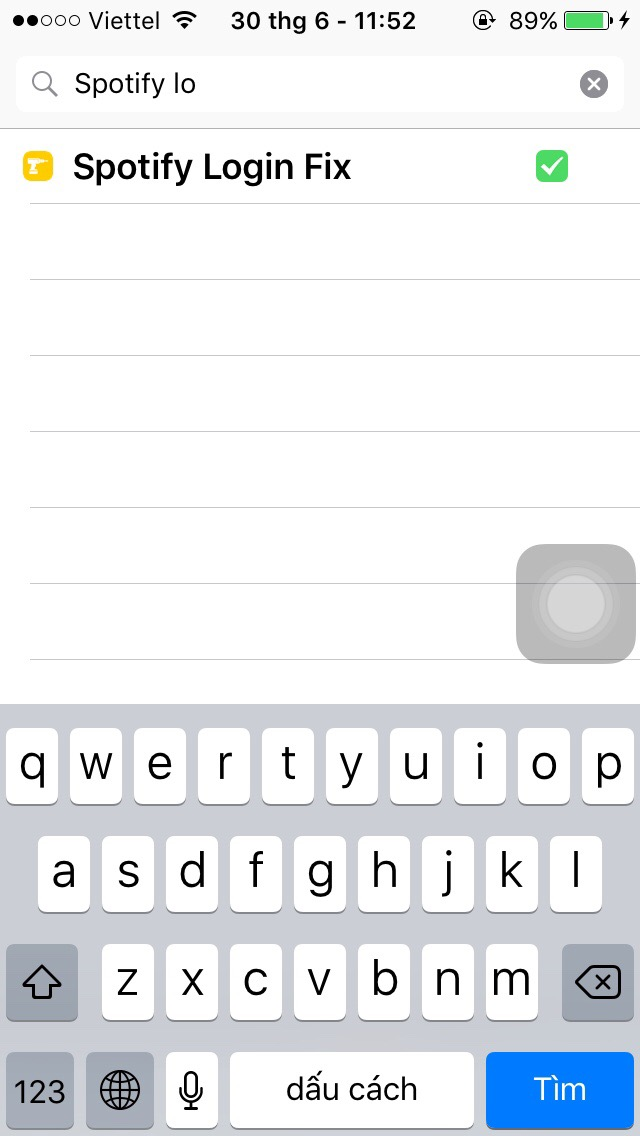Tap the blue Tìm search key
Screen dimensions: 640x1136
tap(560, 1090)
